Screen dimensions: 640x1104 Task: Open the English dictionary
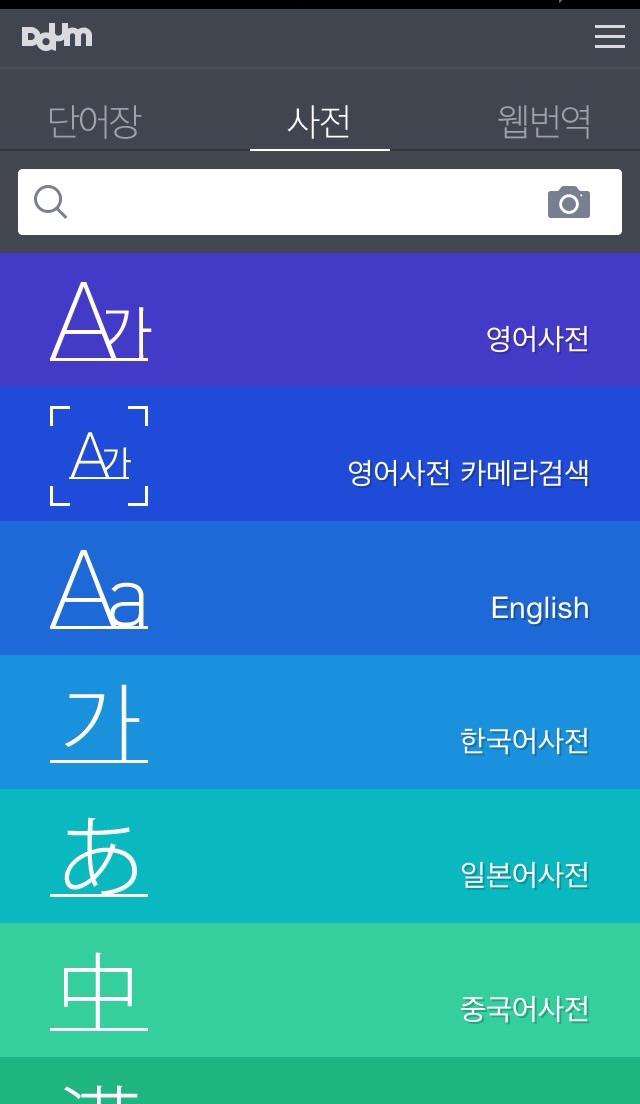click(320, 589)
